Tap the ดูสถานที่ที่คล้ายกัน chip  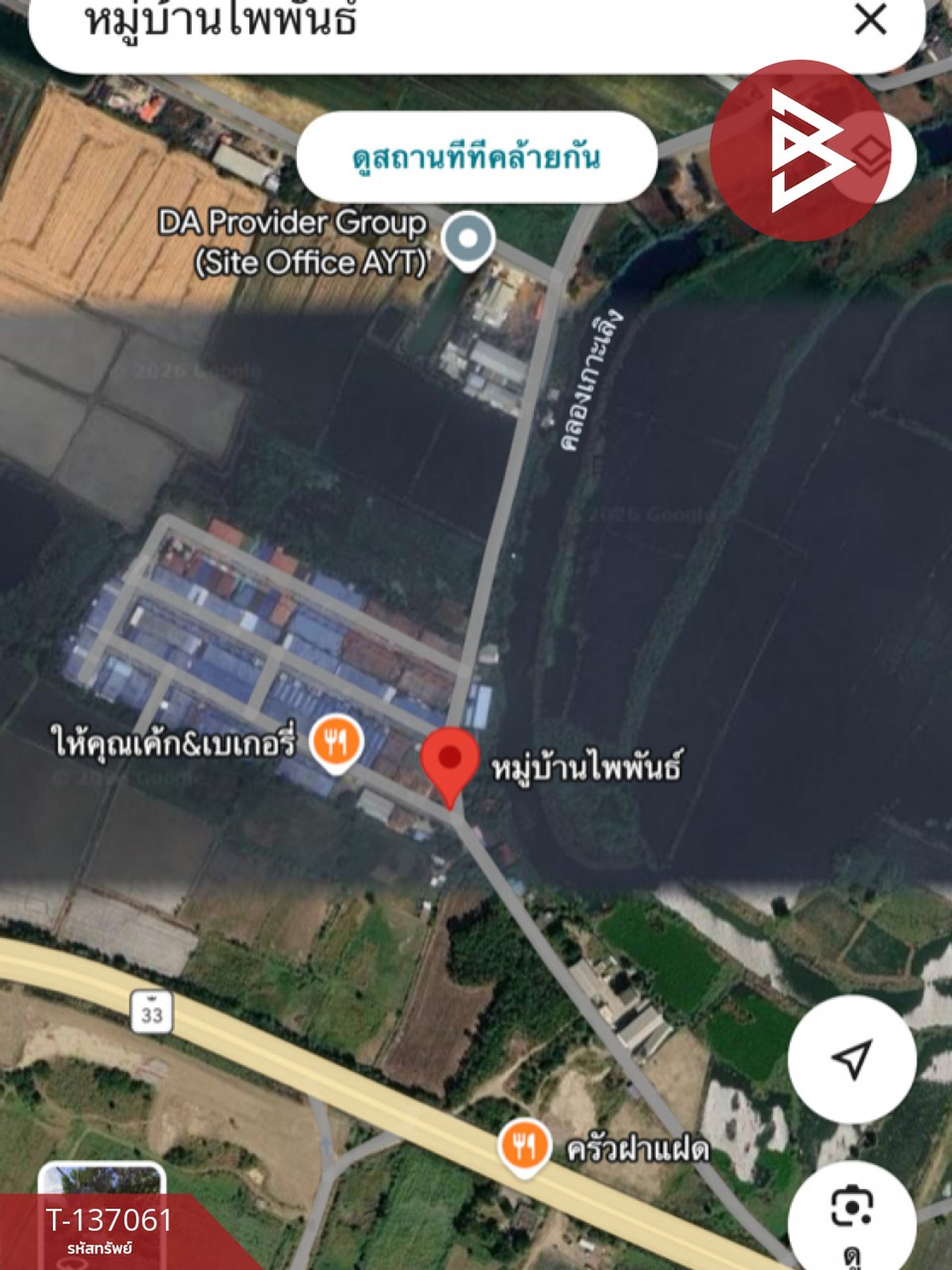coord(476,157)
